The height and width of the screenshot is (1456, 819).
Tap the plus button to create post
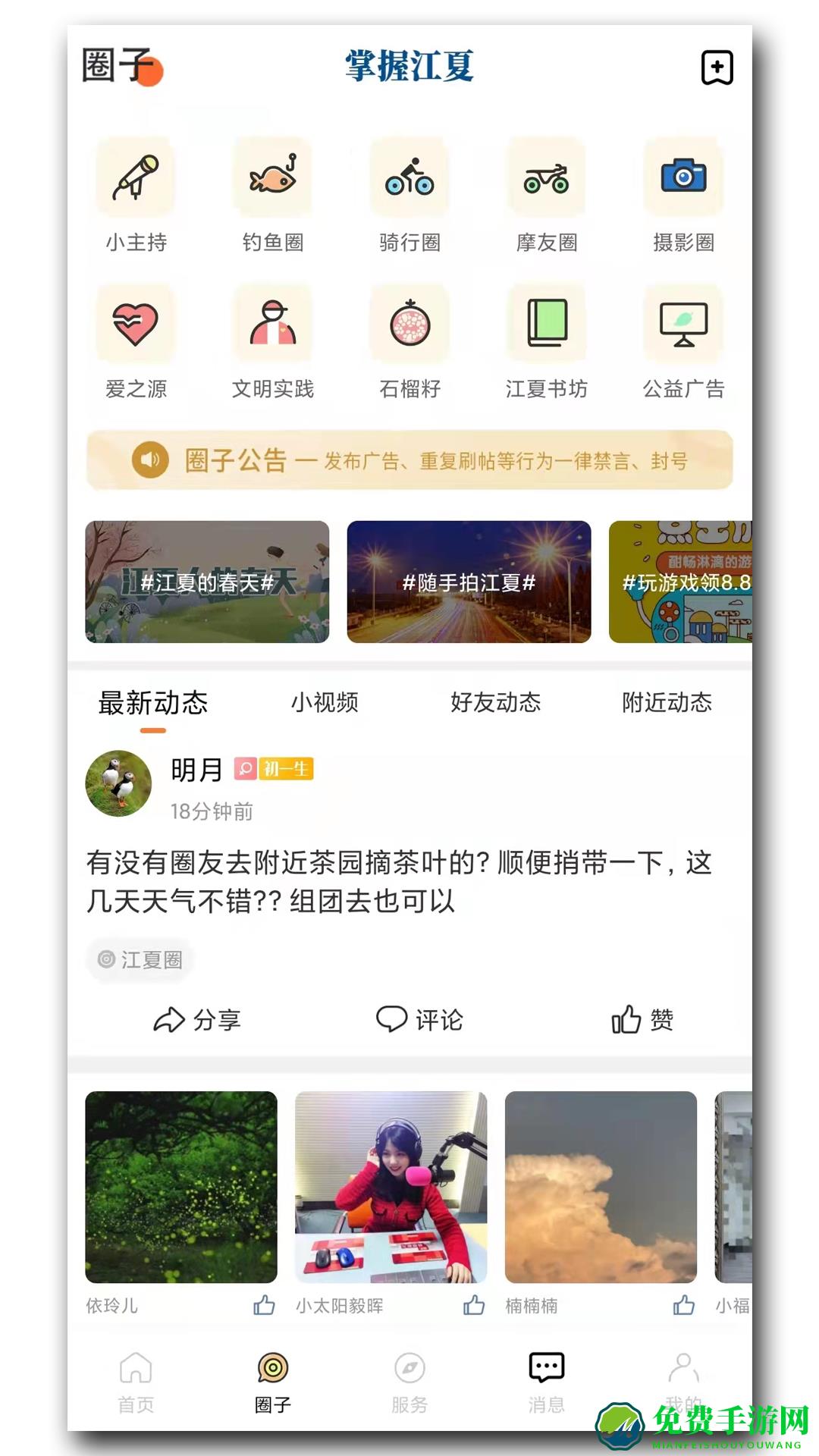coord(716,67)
